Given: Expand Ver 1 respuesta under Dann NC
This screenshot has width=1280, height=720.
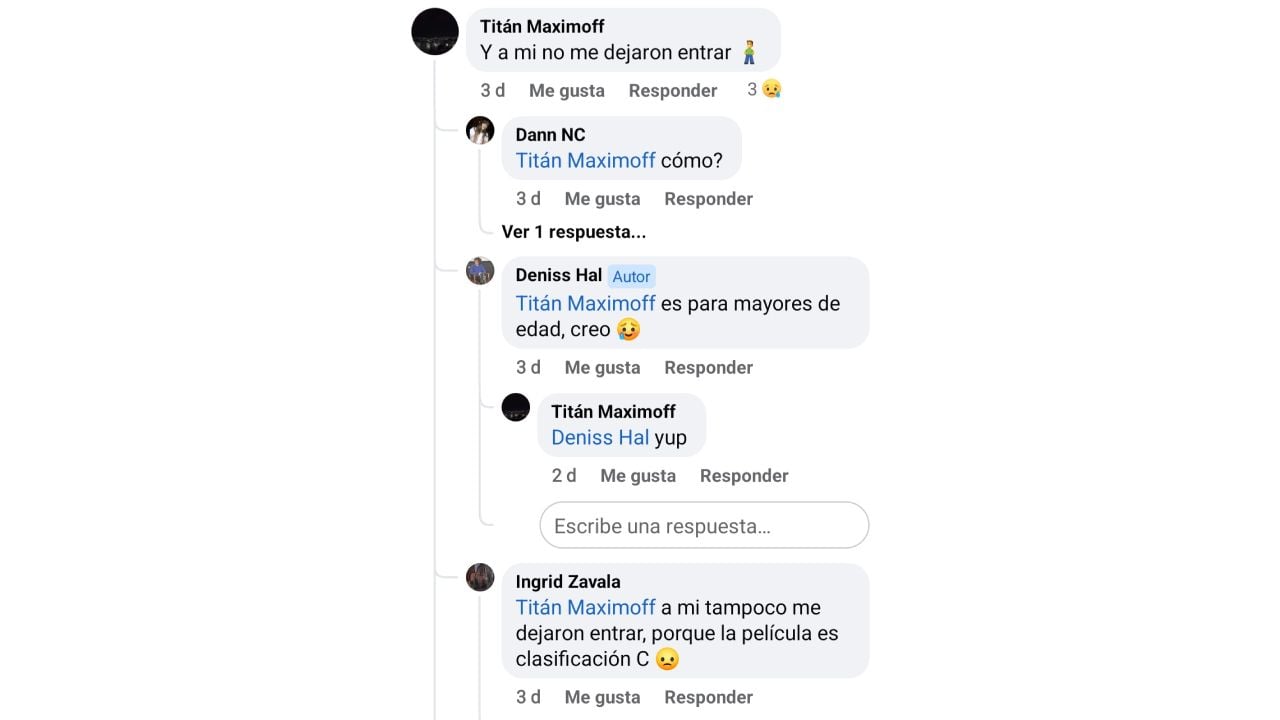Looking at the screenshot, I should click(x=573, y=231).
